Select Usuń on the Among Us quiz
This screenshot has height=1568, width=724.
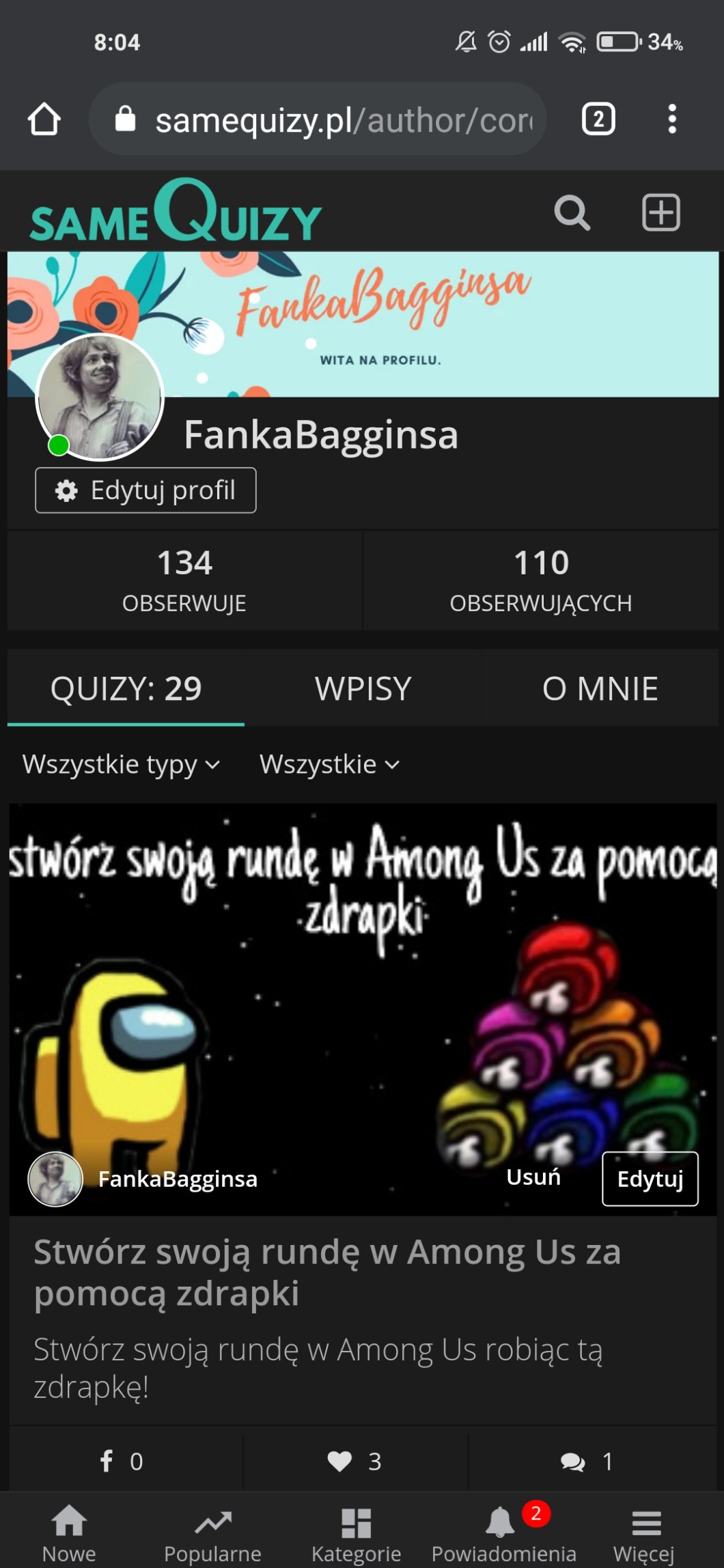(x=533, y=1177)
